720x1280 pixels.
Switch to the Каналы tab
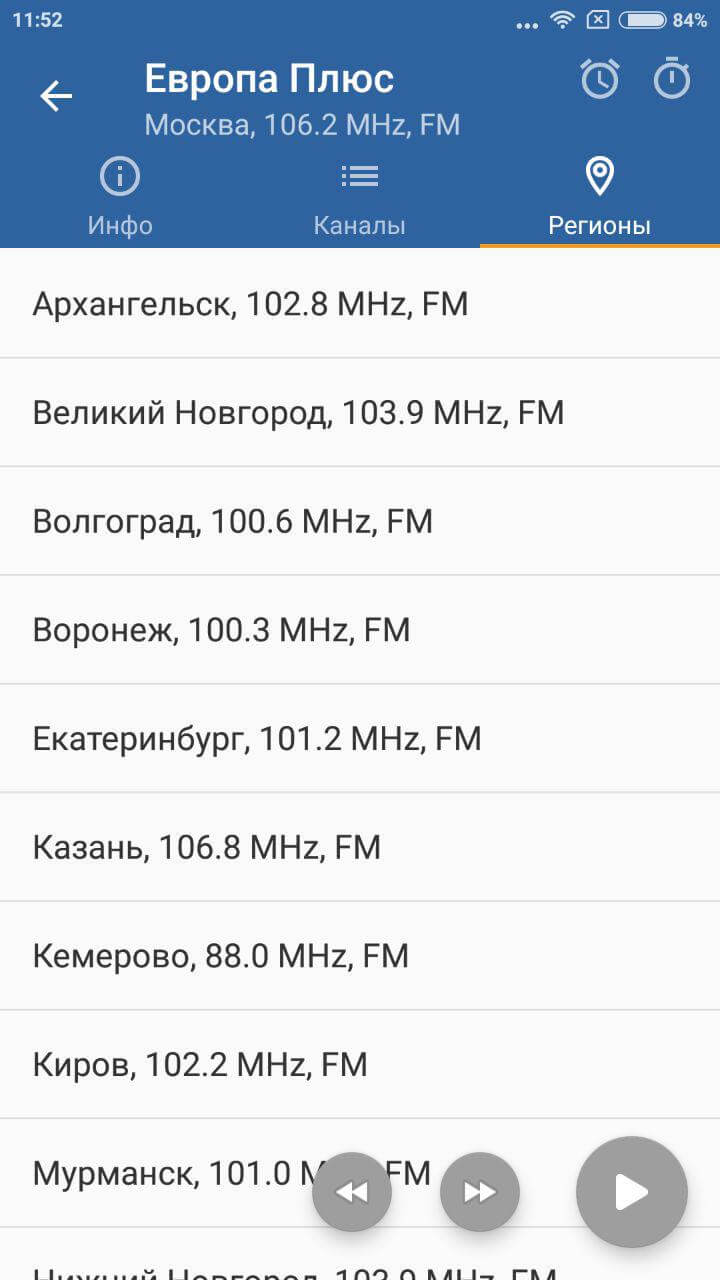tap(359, 225)
